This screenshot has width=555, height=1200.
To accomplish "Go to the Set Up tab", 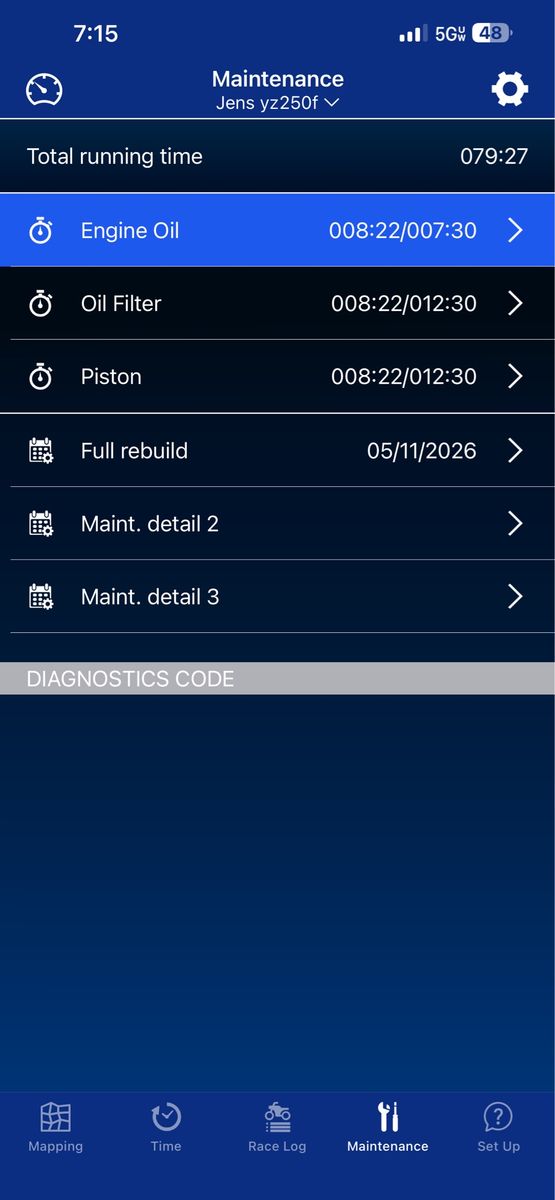I will click(x=498, y=1128).
